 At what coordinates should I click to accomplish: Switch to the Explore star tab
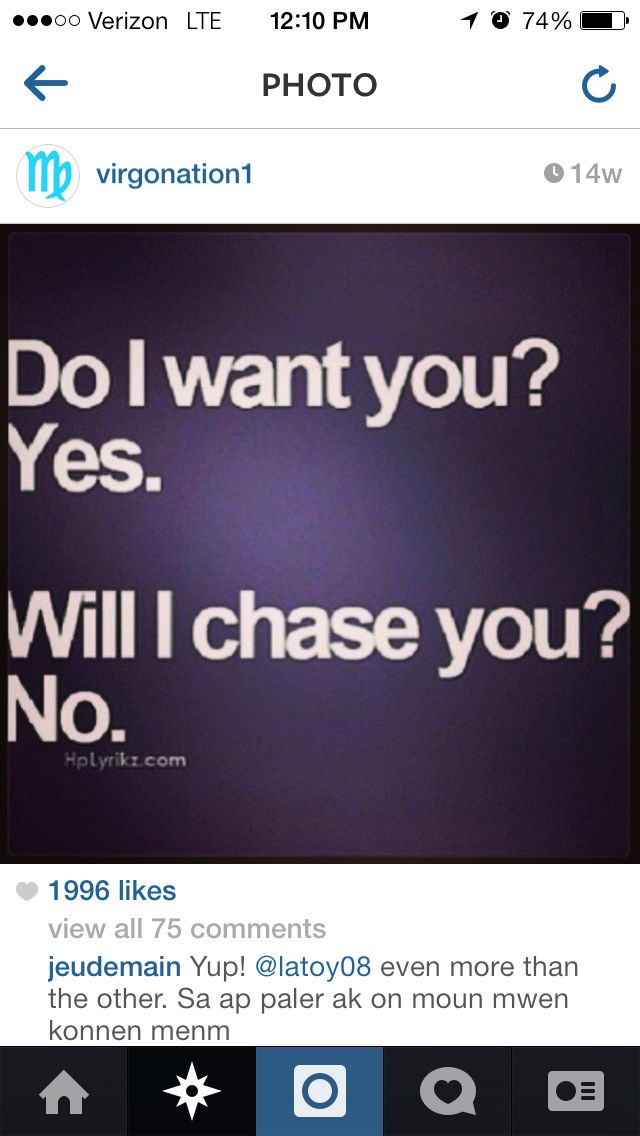point(191,1091)
